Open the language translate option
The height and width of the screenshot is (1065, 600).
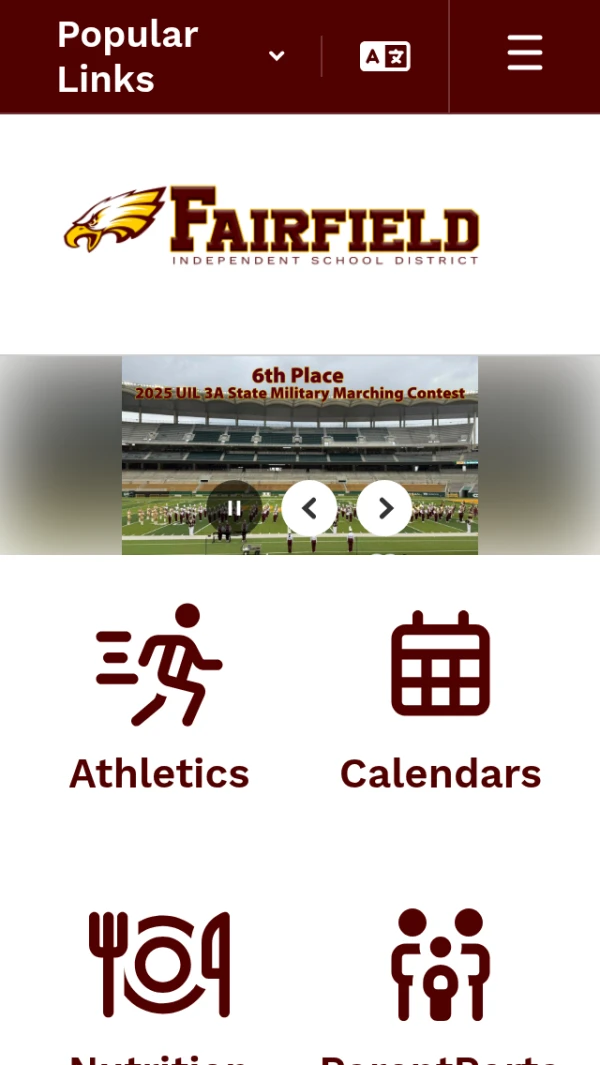(x=385, y=56)
